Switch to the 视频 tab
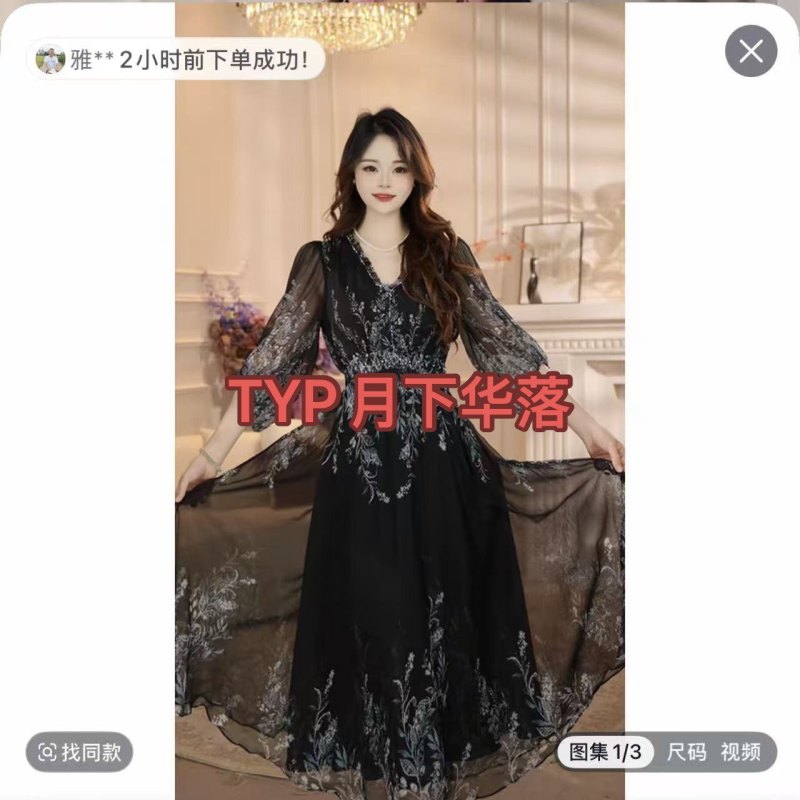Image resolution: width=800 pixels, height=800 pixels. [x=741, y=752]
